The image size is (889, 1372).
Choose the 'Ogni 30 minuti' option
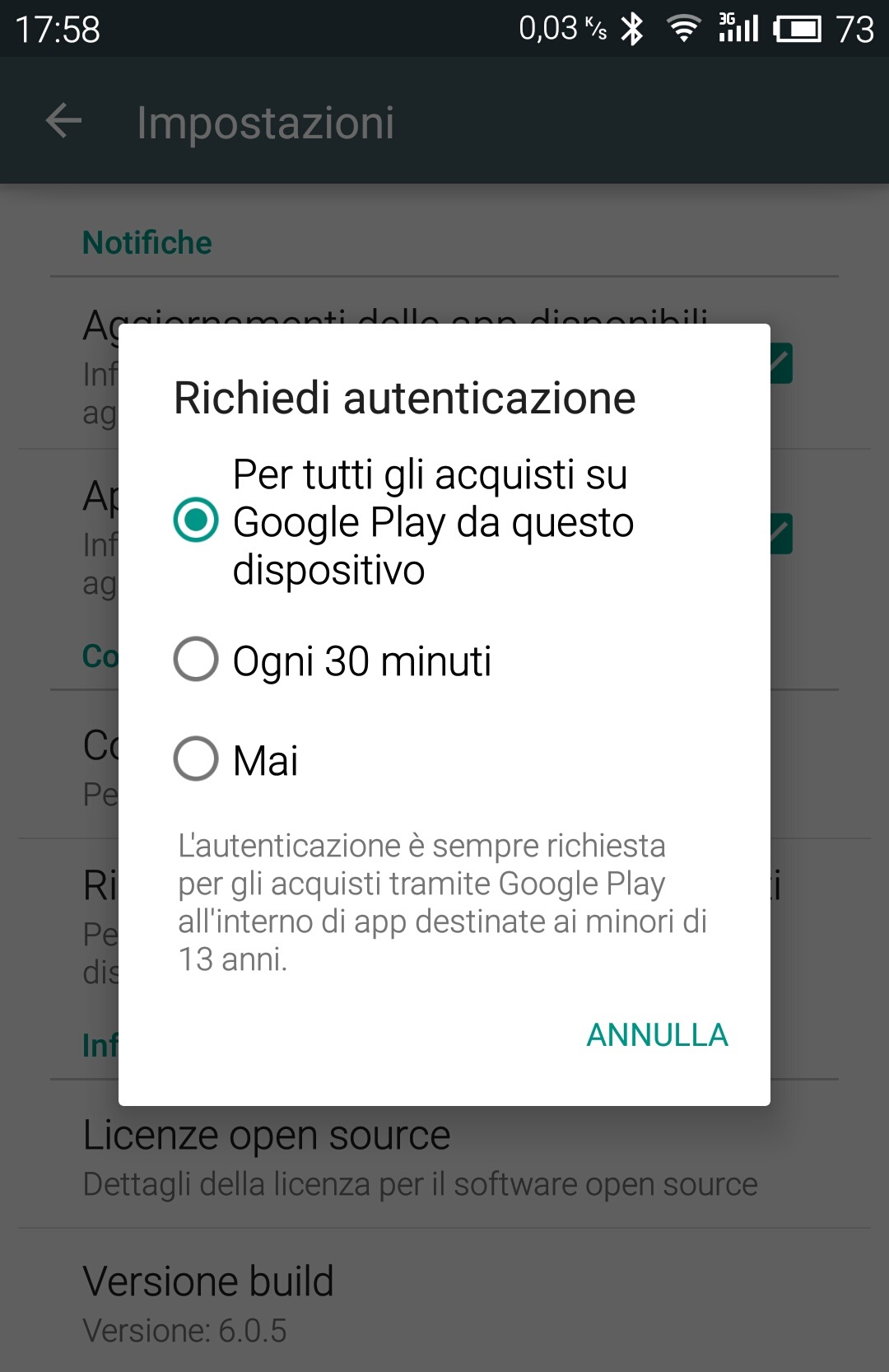pos(196,660)
